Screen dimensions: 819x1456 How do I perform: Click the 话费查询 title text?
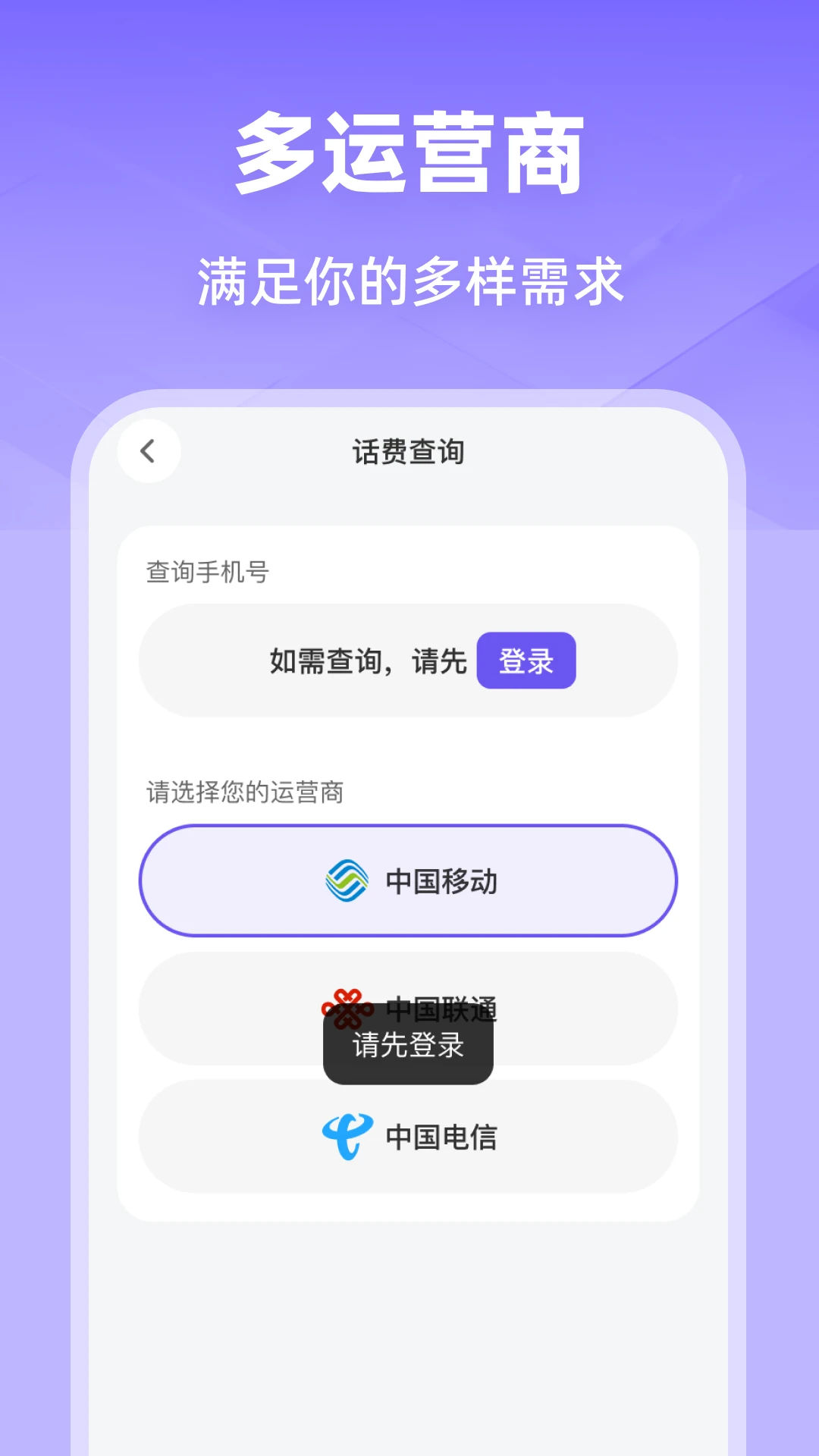point(407,450)
